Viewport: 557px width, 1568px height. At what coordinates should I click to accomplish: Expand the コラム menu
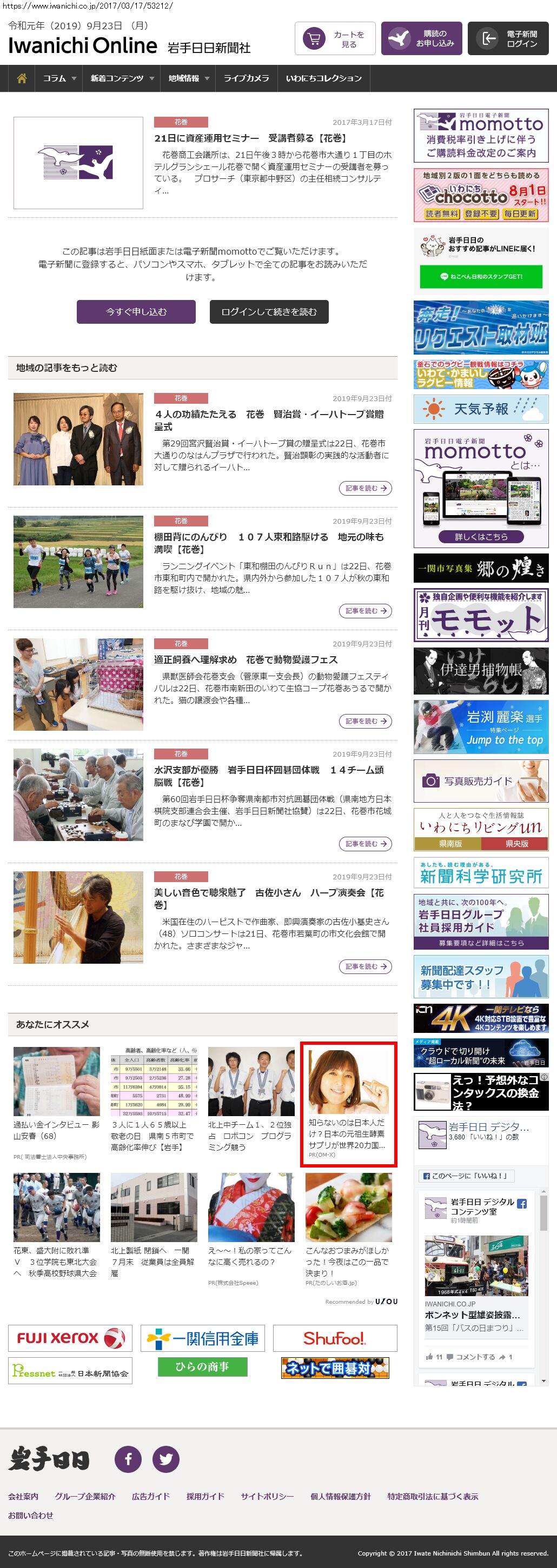point(59,78)
